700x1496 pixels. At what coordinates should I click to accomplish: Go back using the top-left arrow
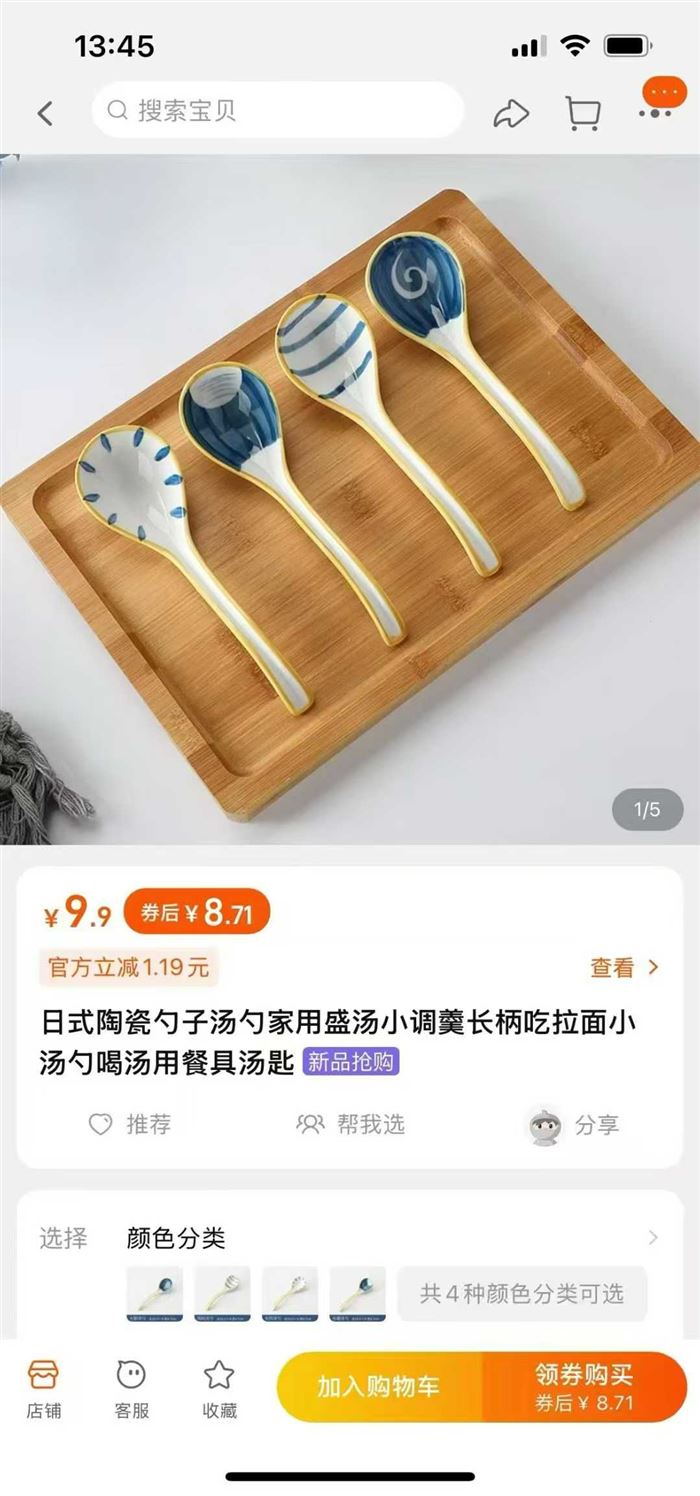point(45,113)
